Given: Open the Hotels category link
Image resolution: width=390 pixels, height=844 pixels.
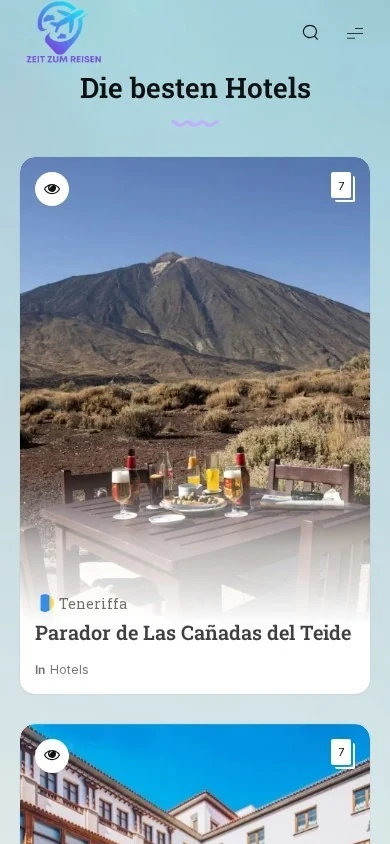Looking at the screenshot, I should (69, 670).
